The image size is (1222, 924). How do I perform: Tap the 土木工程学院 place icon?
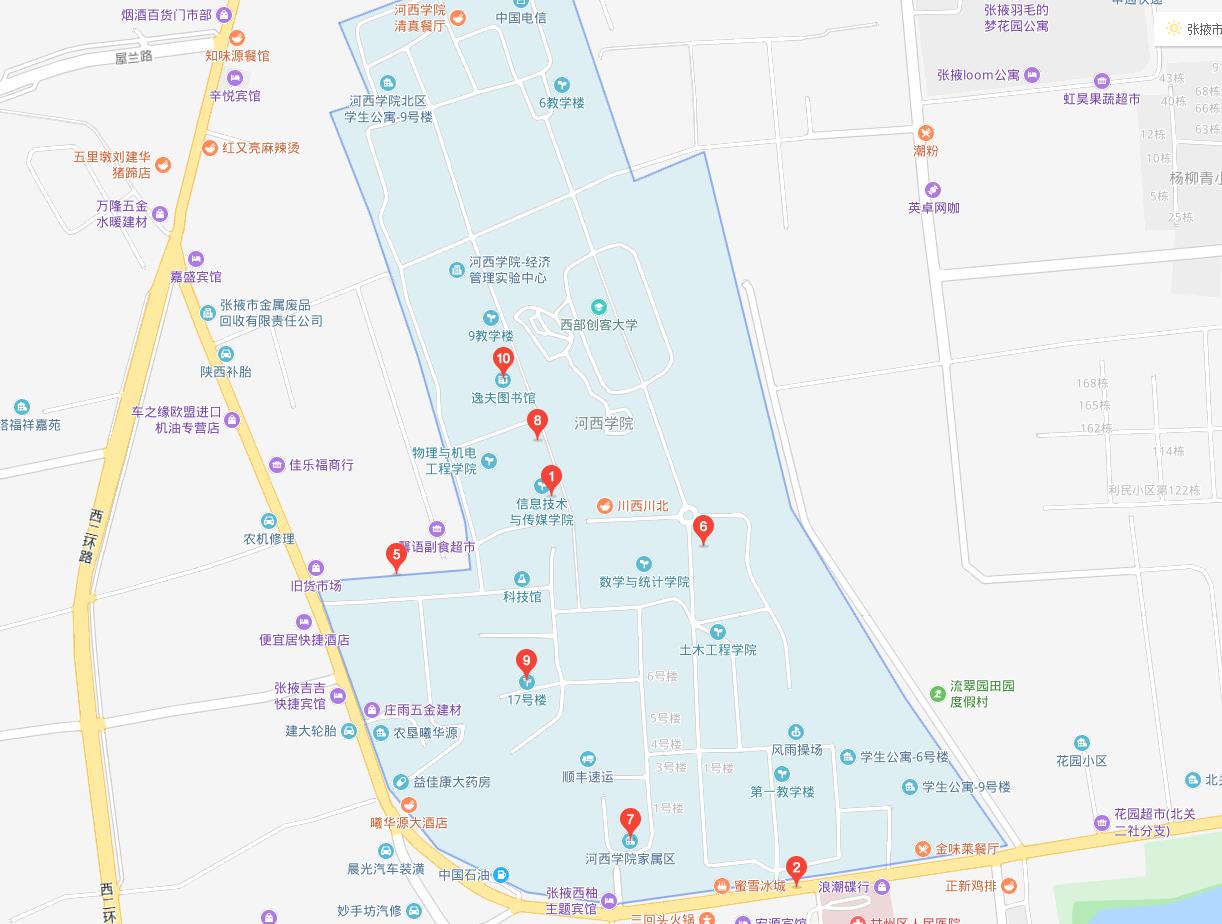717,632
